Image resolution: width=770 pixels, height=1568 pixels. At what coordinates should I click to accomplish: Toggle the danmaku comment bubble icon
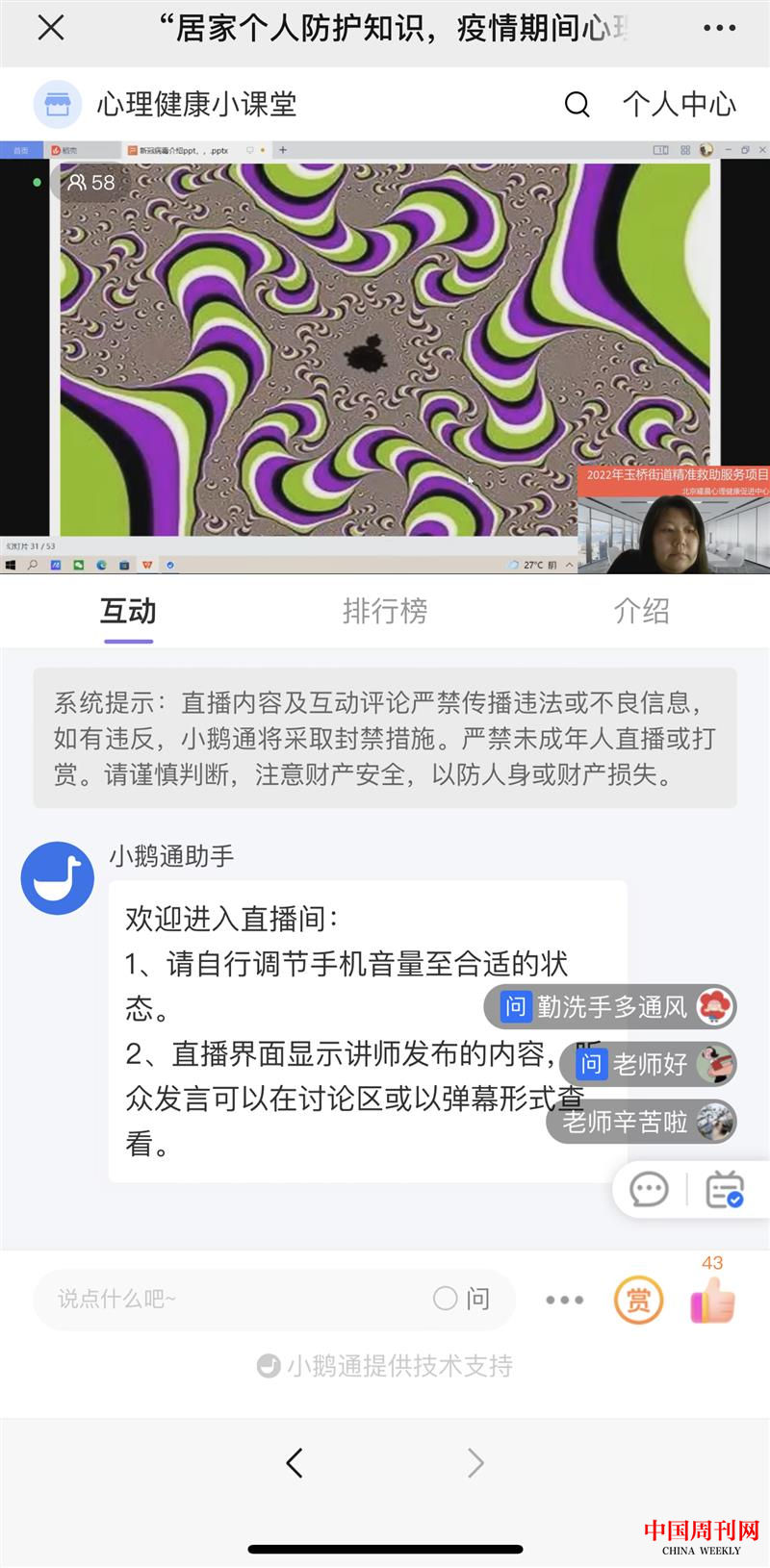coord(649,1190)
